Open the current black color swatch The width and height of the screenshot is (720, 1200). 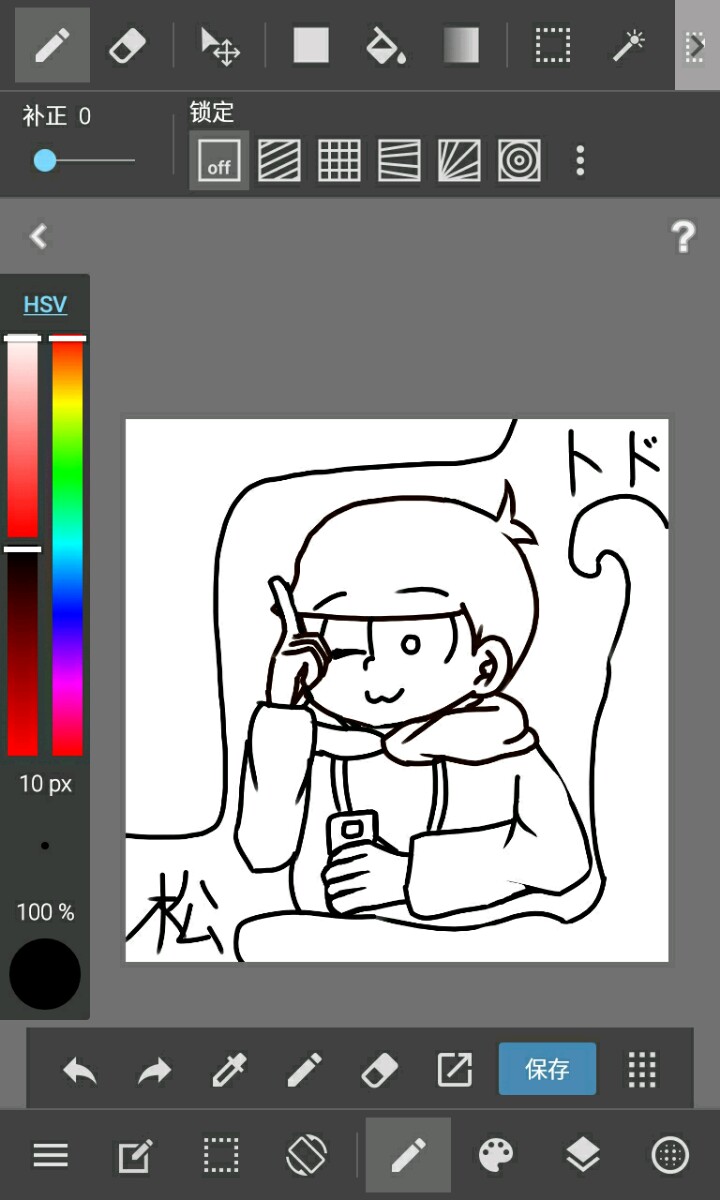pos(45,973)
